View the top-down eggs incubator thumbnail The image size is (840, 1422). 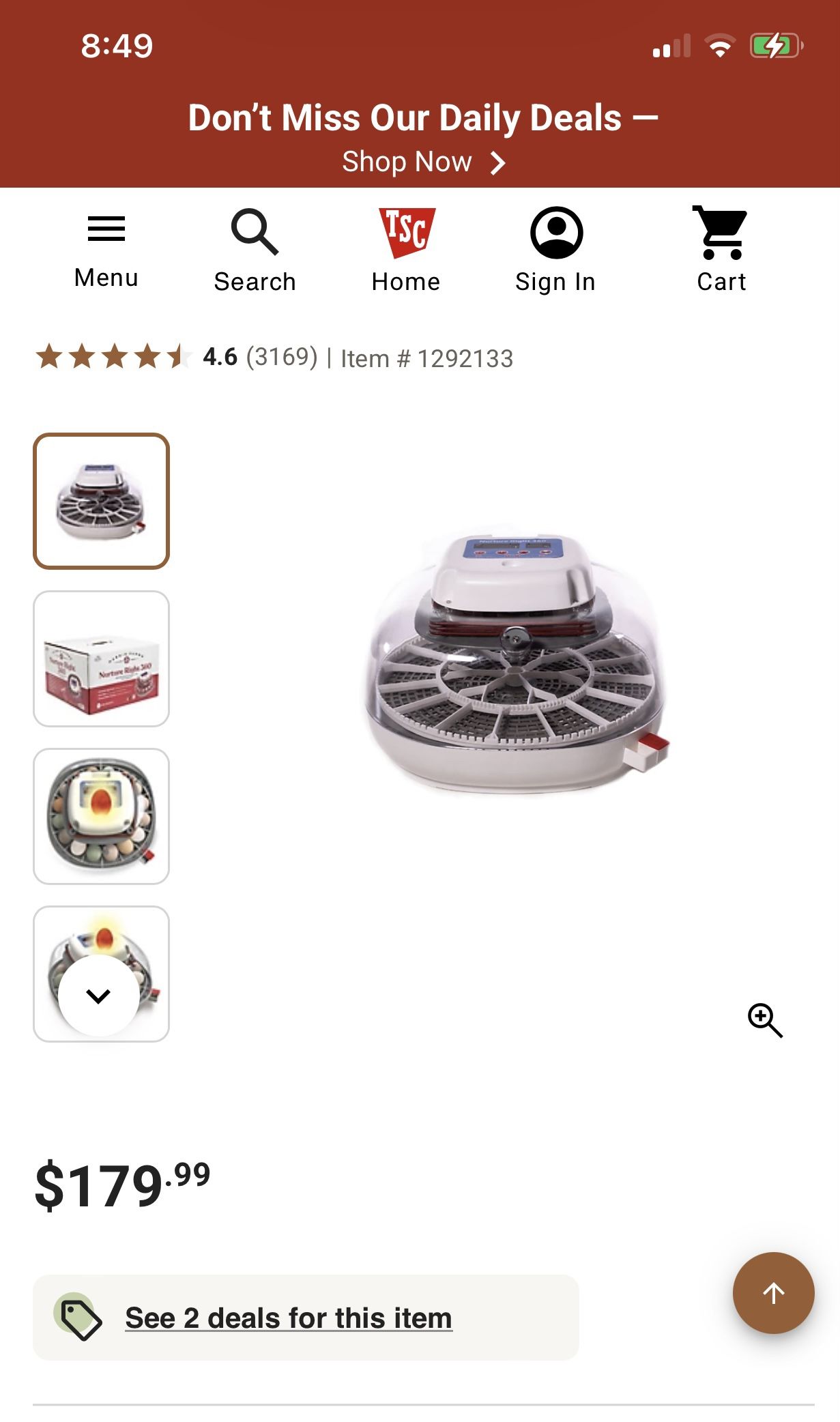point(101,816)
